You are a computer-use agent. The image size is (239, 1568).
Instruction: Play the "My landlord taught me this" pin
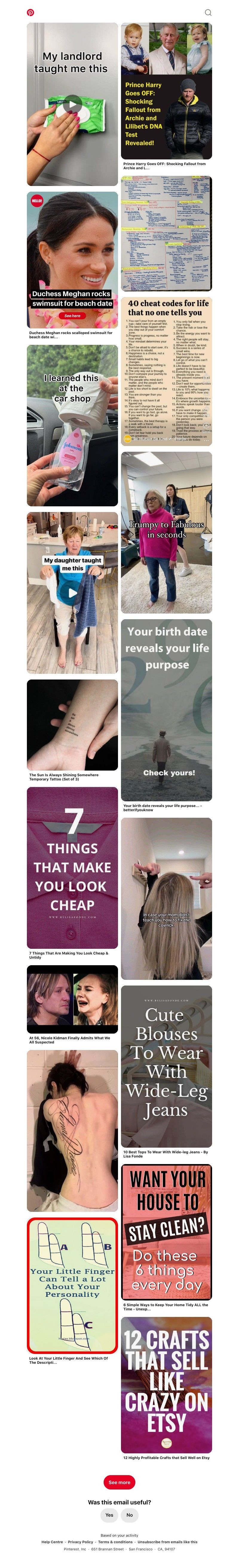[x=73, y=104]
